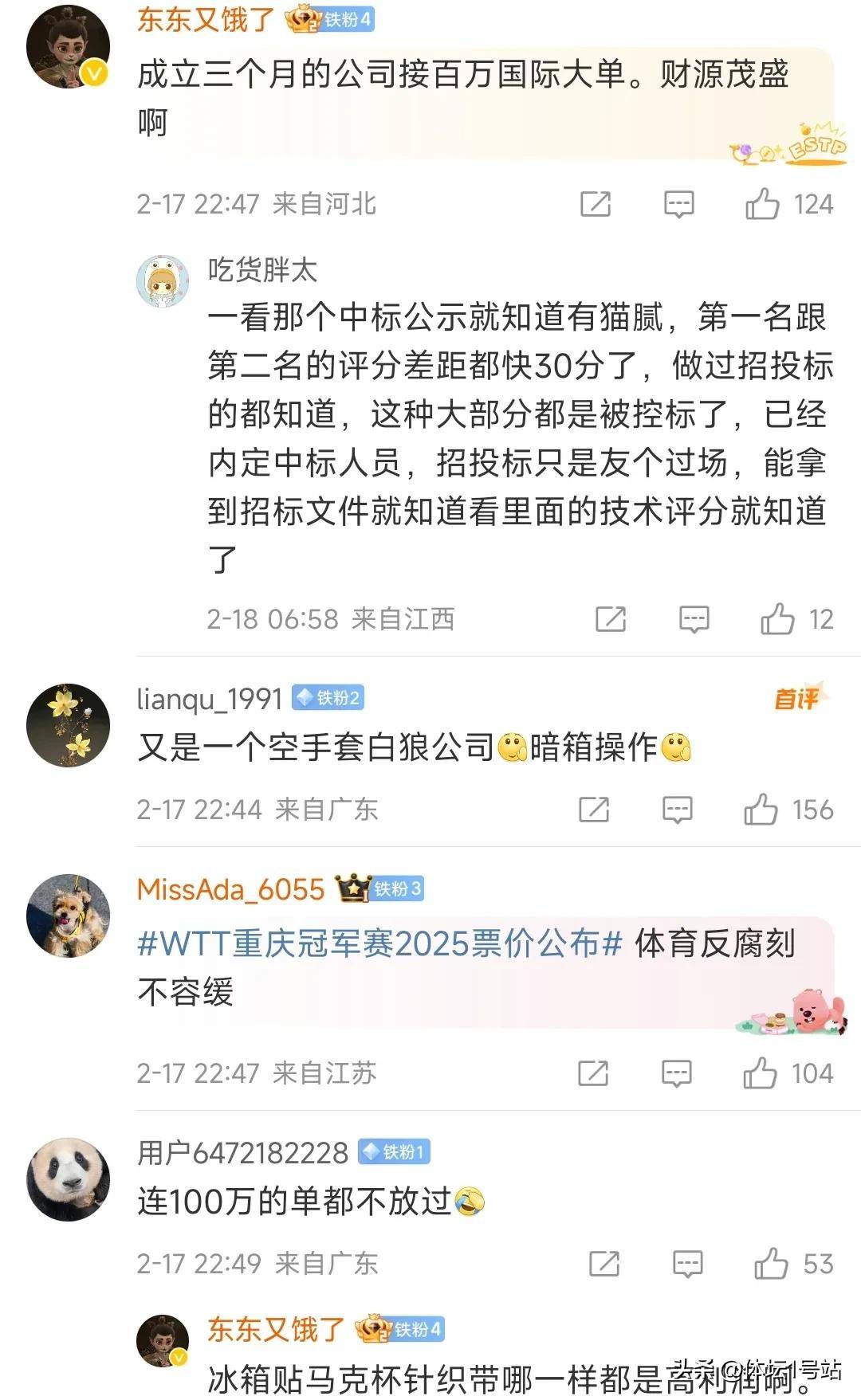Reply to MissAda_6055's comment
Image resolution: width=861 pixels, height=1400 pixels.
coord(676,1073)
